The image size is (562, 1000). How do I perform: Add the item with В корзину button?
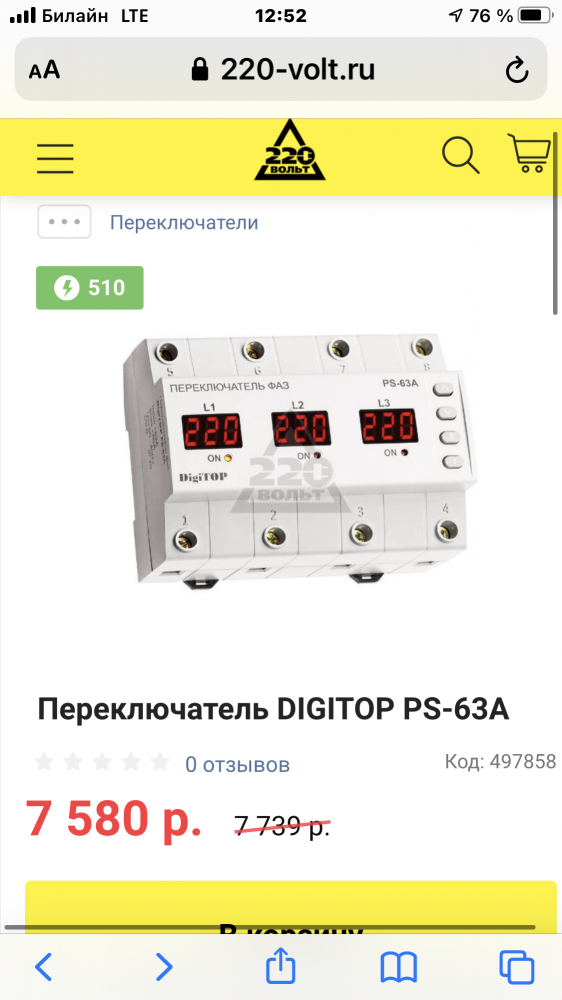coord(291,908)
